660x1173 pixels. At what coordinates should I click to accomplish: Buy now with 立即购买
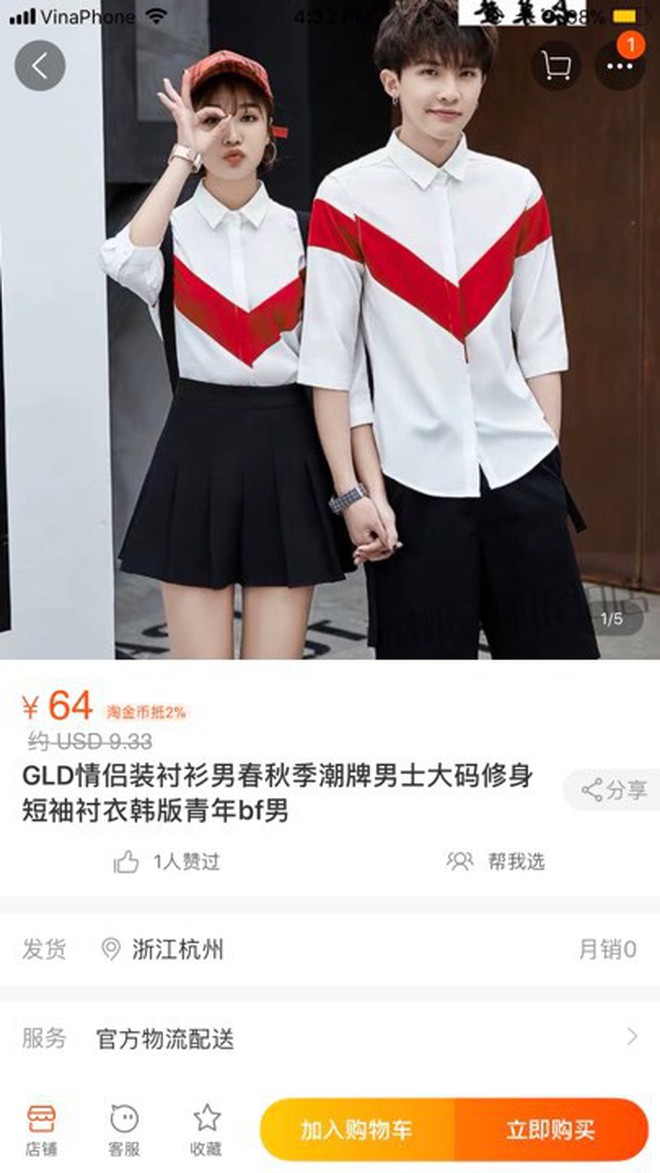551,1130
